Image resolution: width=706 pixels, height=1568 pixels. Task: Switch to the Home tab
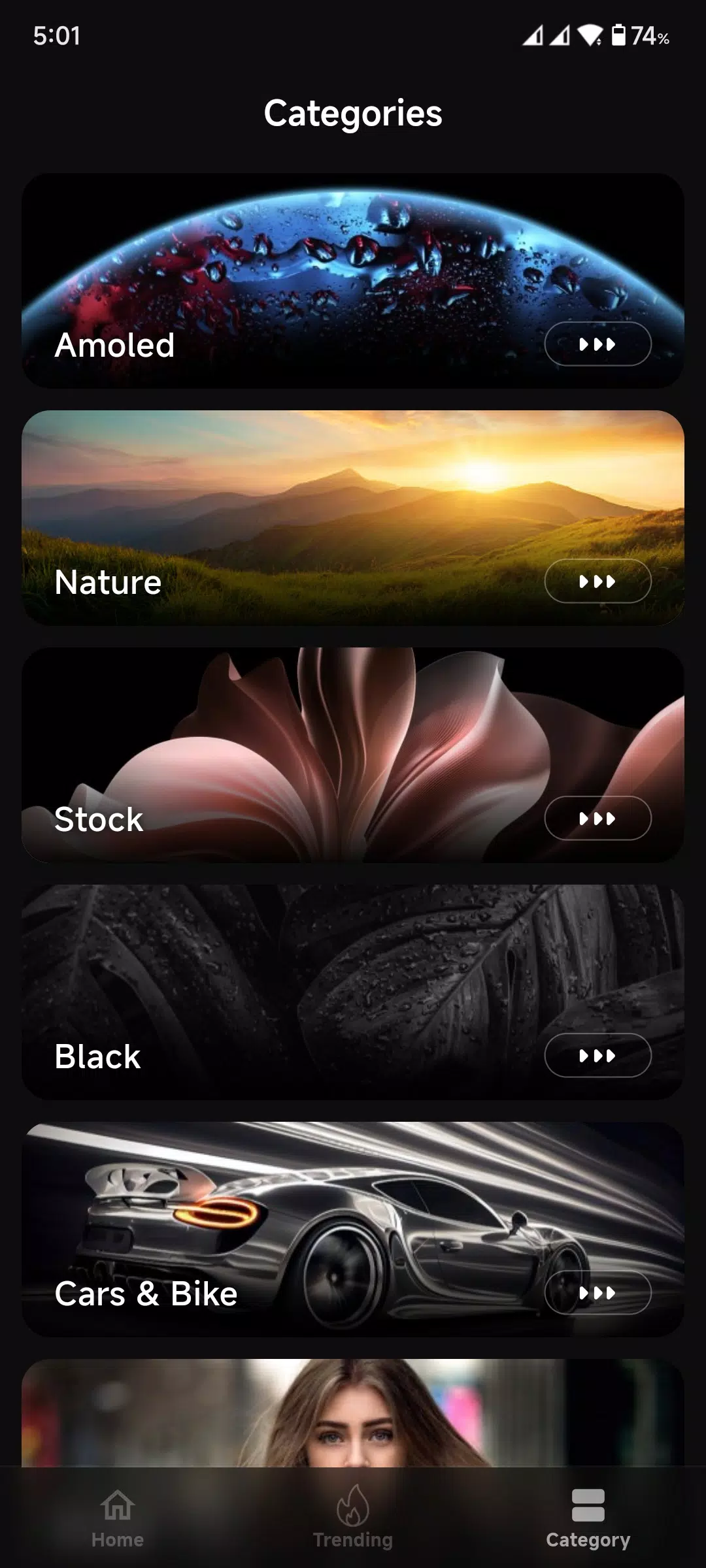(x=118, y=1518)
